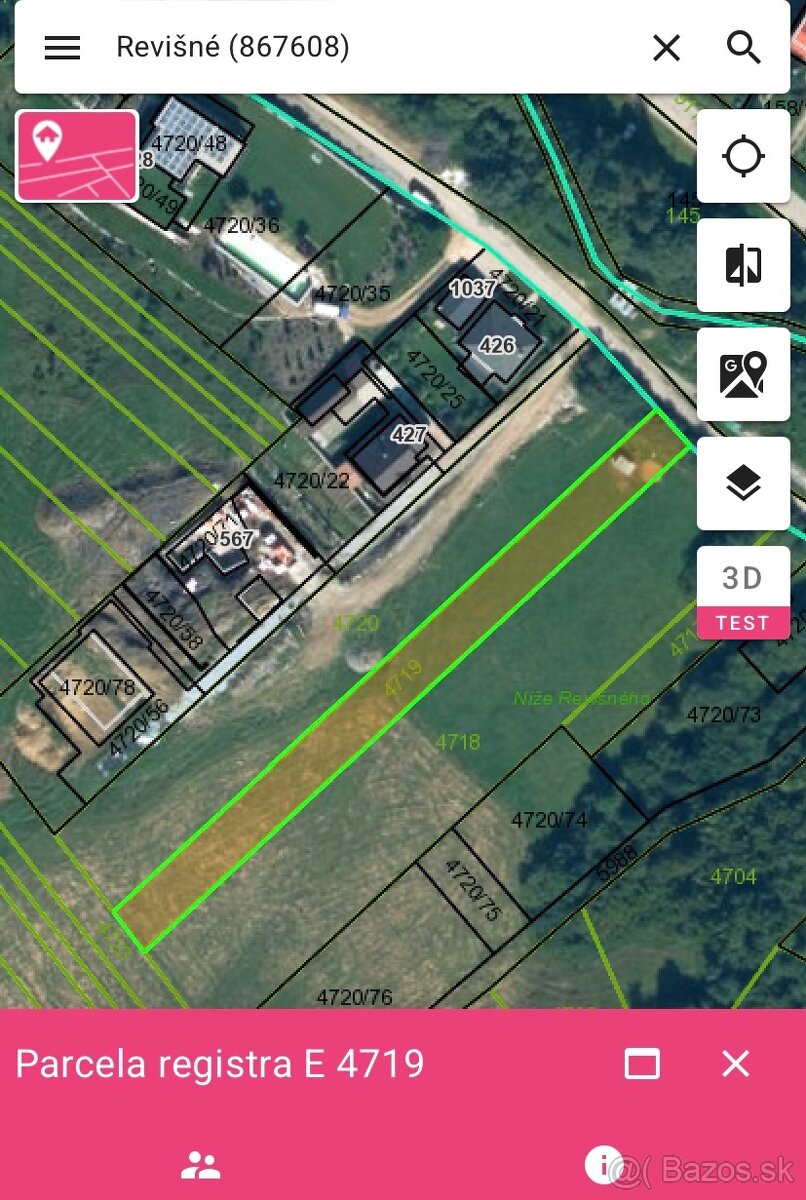Viewport: 806px width, 1200px height.
Task: Clear the Revišné search text
Action: coord(666,47)
